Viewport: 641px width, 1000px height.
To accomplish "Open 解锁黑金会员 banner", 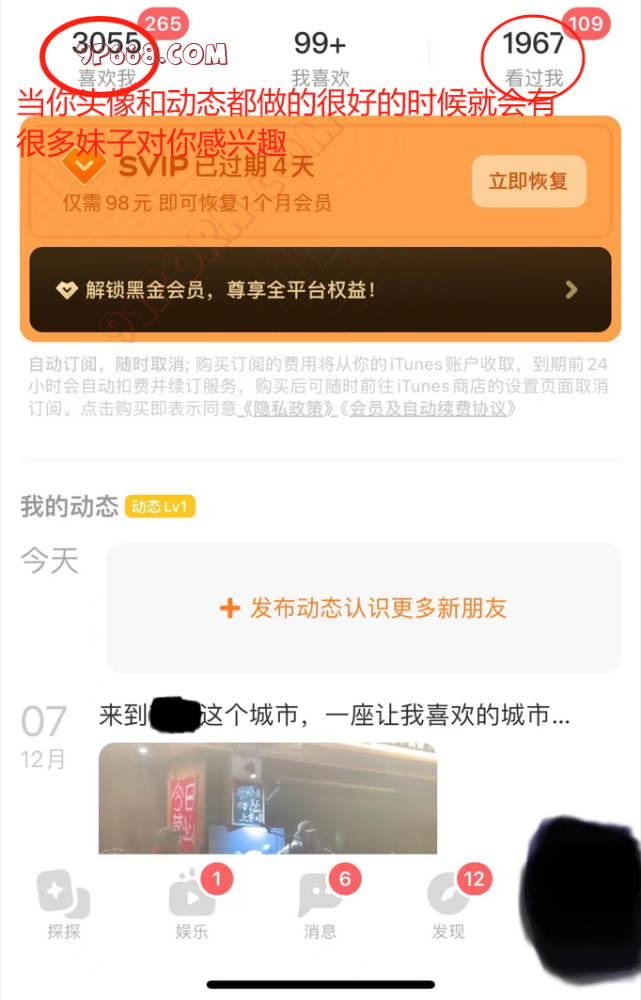I will pos(320,290).
